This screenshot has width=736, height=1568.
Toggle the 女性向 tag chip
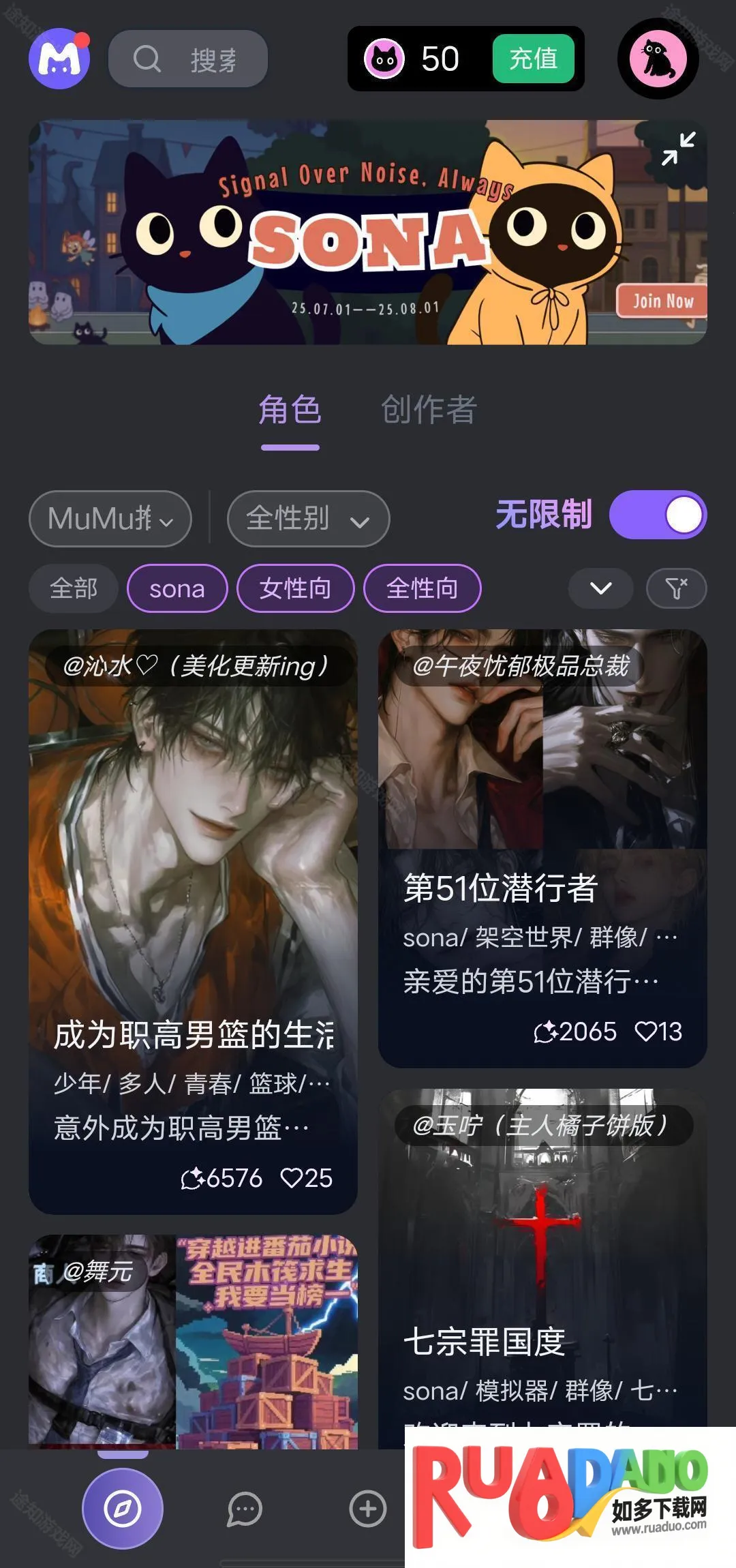pos(295,588)
